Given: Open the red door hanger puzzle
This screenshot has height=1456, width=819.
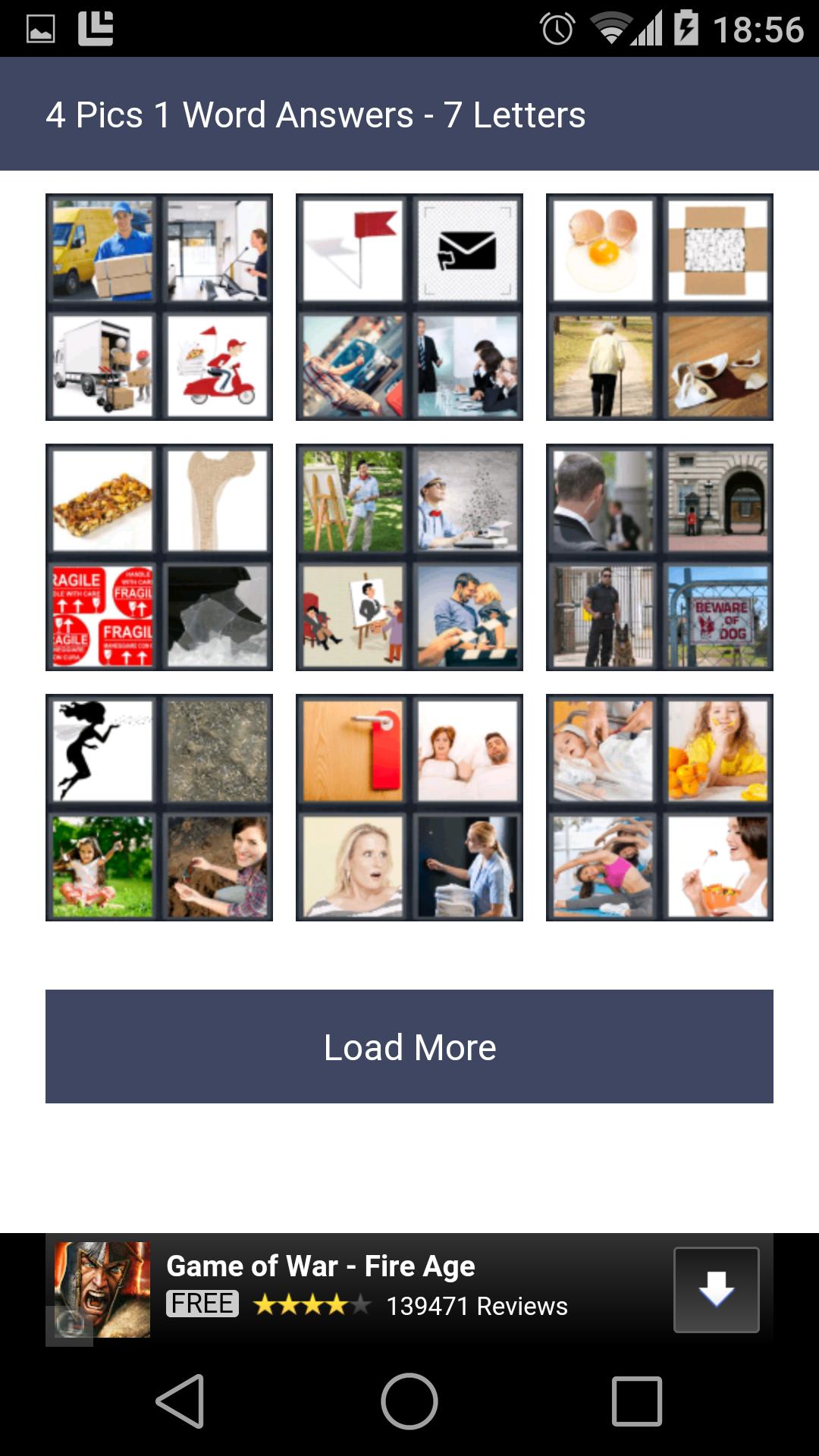Looking at the screenshot, I should tap(409, 808).
